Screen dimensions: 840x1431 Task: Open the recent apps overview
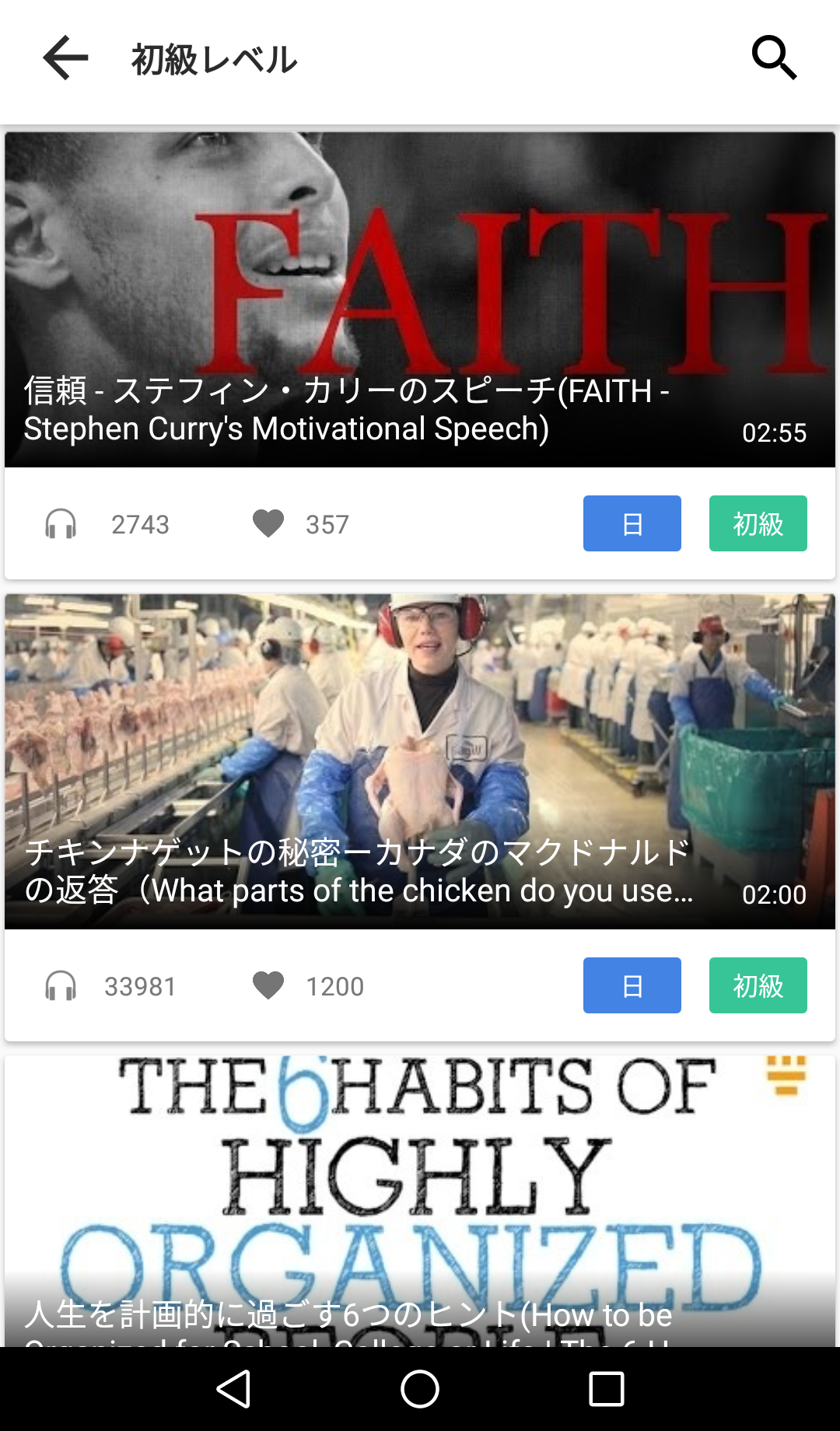[606, 1389]
